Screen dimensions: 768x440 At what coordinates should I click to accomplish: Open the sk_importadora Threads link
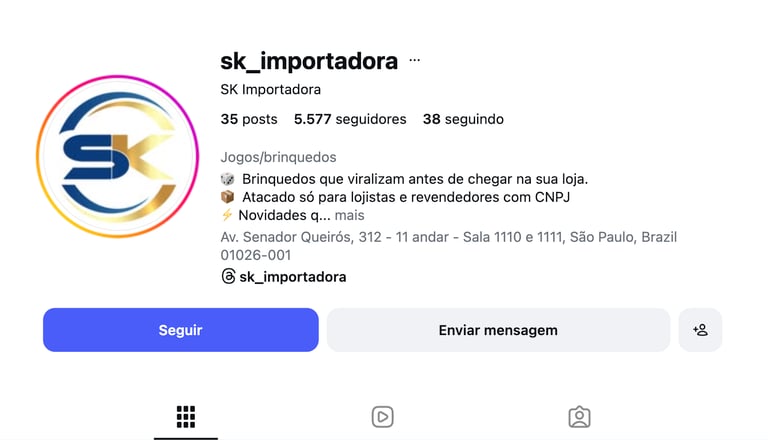tap(284, 276)
